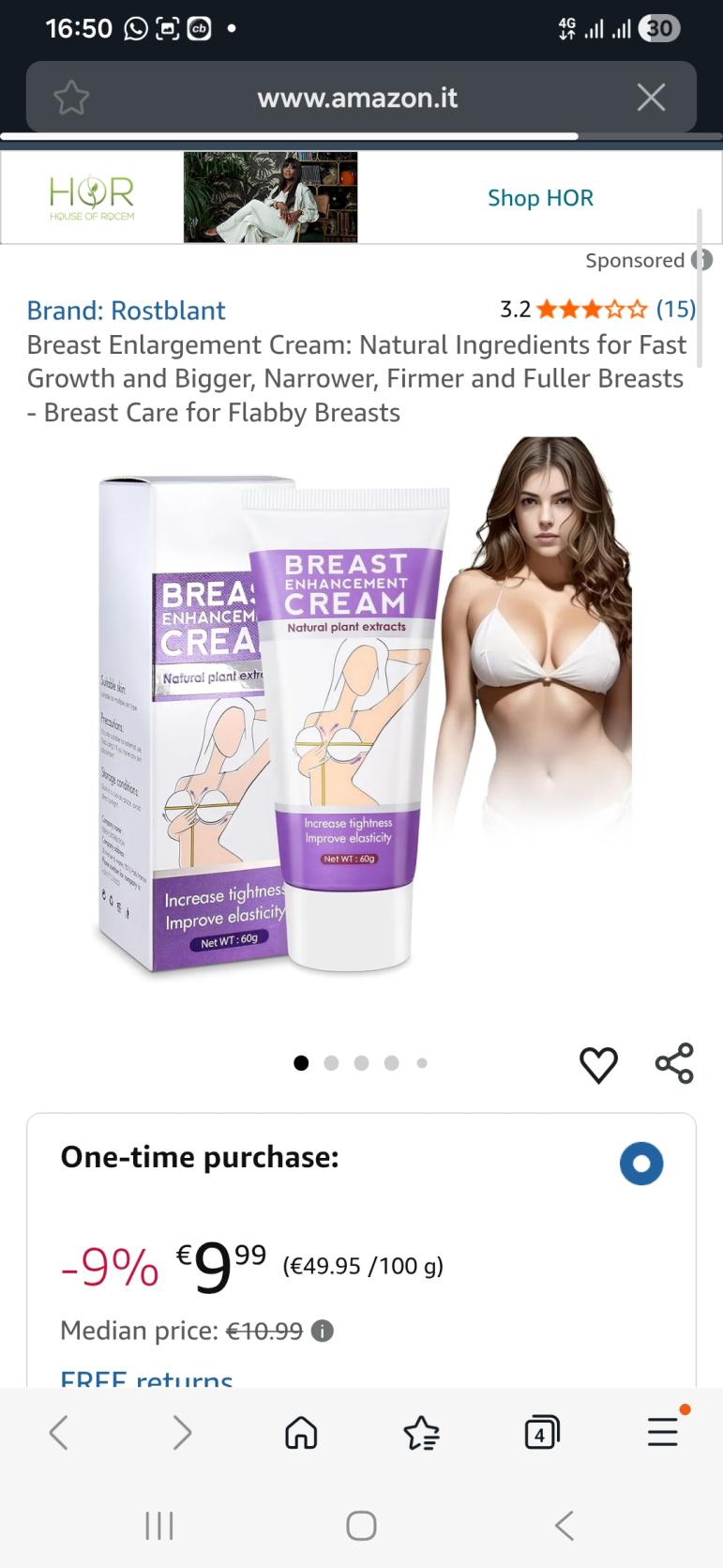Tap the www.amazon.it address bar
Viewport: 723px width, 1568px height.
(357, 98)
